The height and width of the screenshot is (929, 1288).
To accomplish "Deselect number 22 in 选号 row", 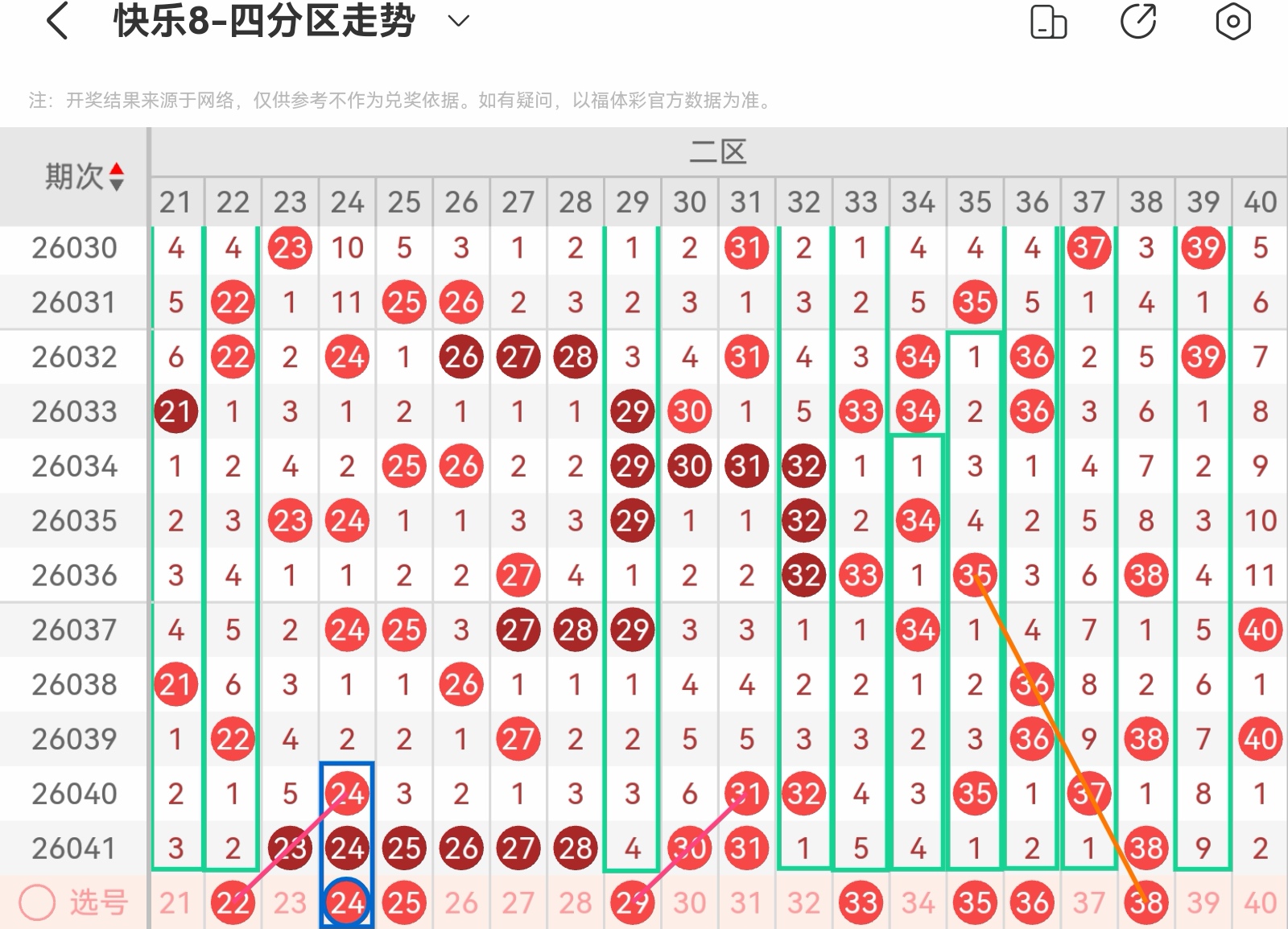I will tap(233, 902).
